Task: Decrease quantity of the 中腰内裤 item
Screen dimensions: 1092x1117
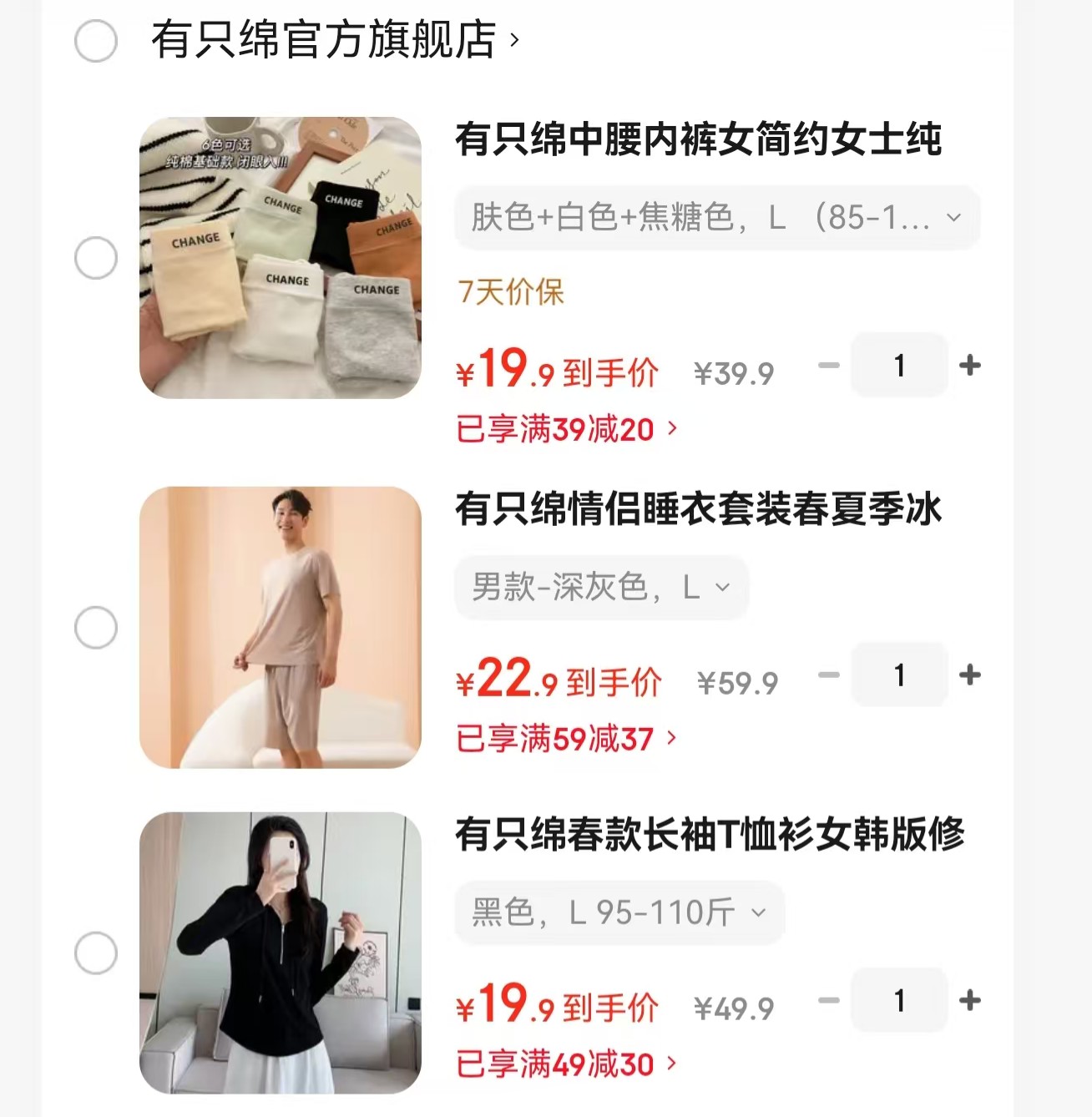Action: [828, 366]
